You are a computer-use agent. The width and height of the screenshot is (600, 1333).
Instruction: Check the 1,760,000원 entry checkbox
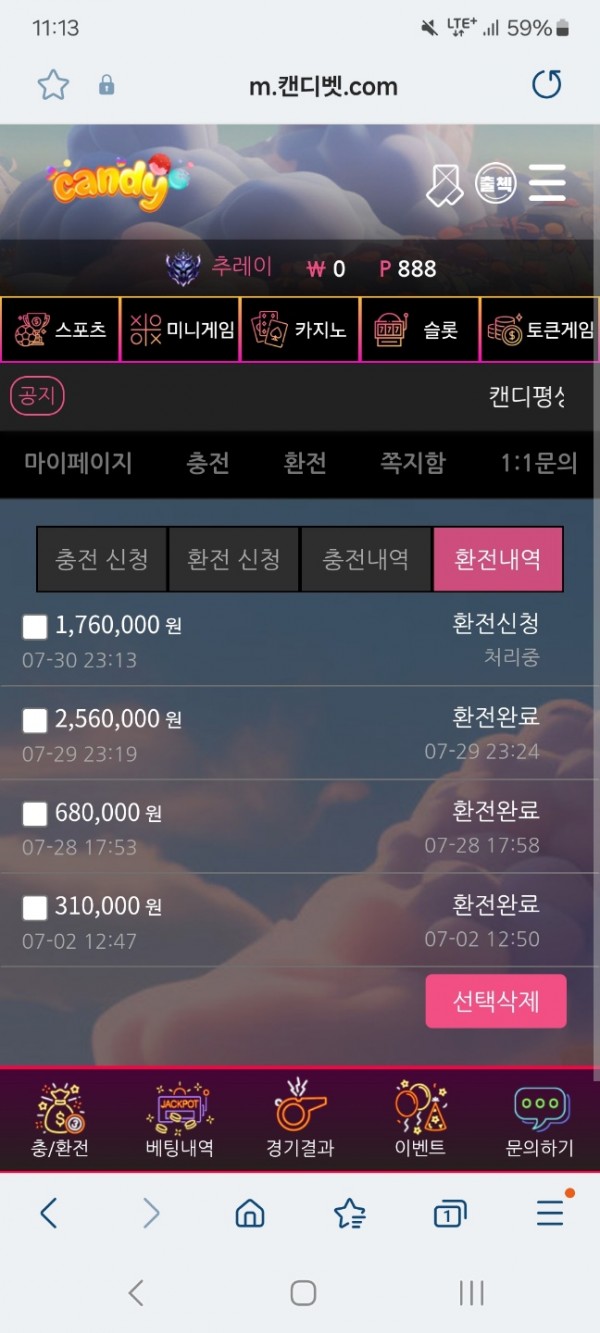click(x=35, y=627)
